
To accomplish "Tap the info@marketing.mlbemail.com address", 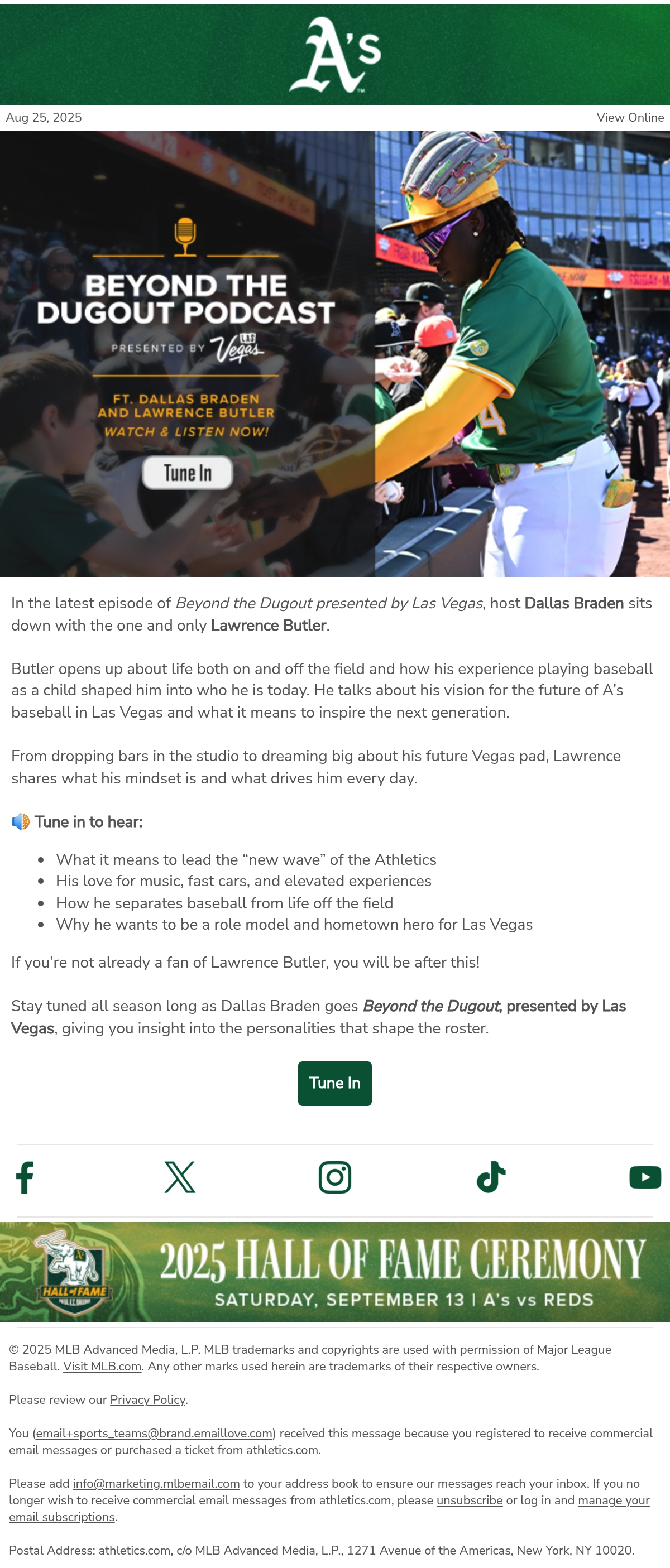I will (156, 1484).
